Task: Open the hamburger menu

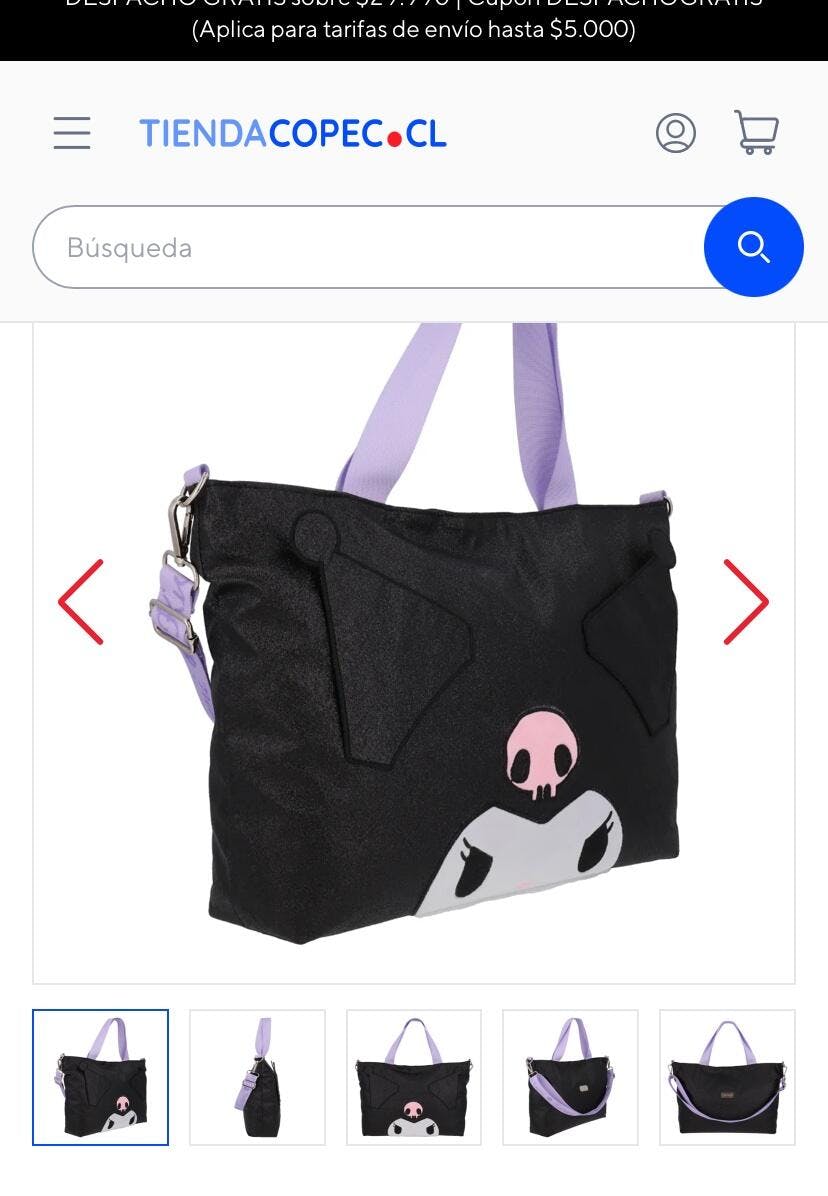Action: 72,133
